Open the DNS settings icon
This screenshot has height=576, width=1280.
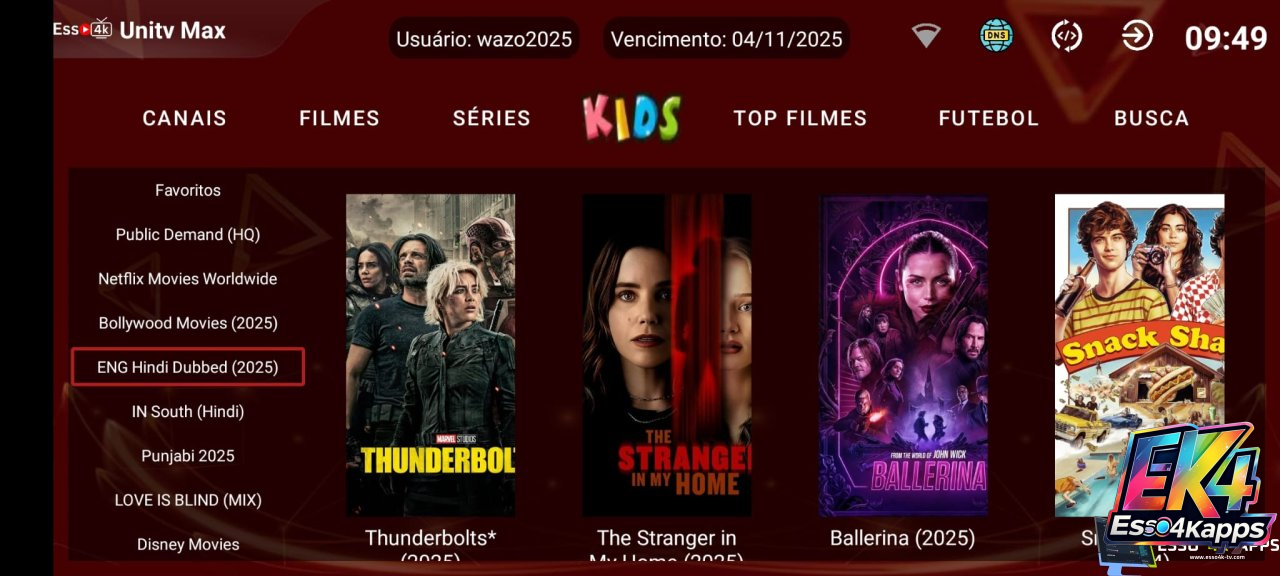996,37
